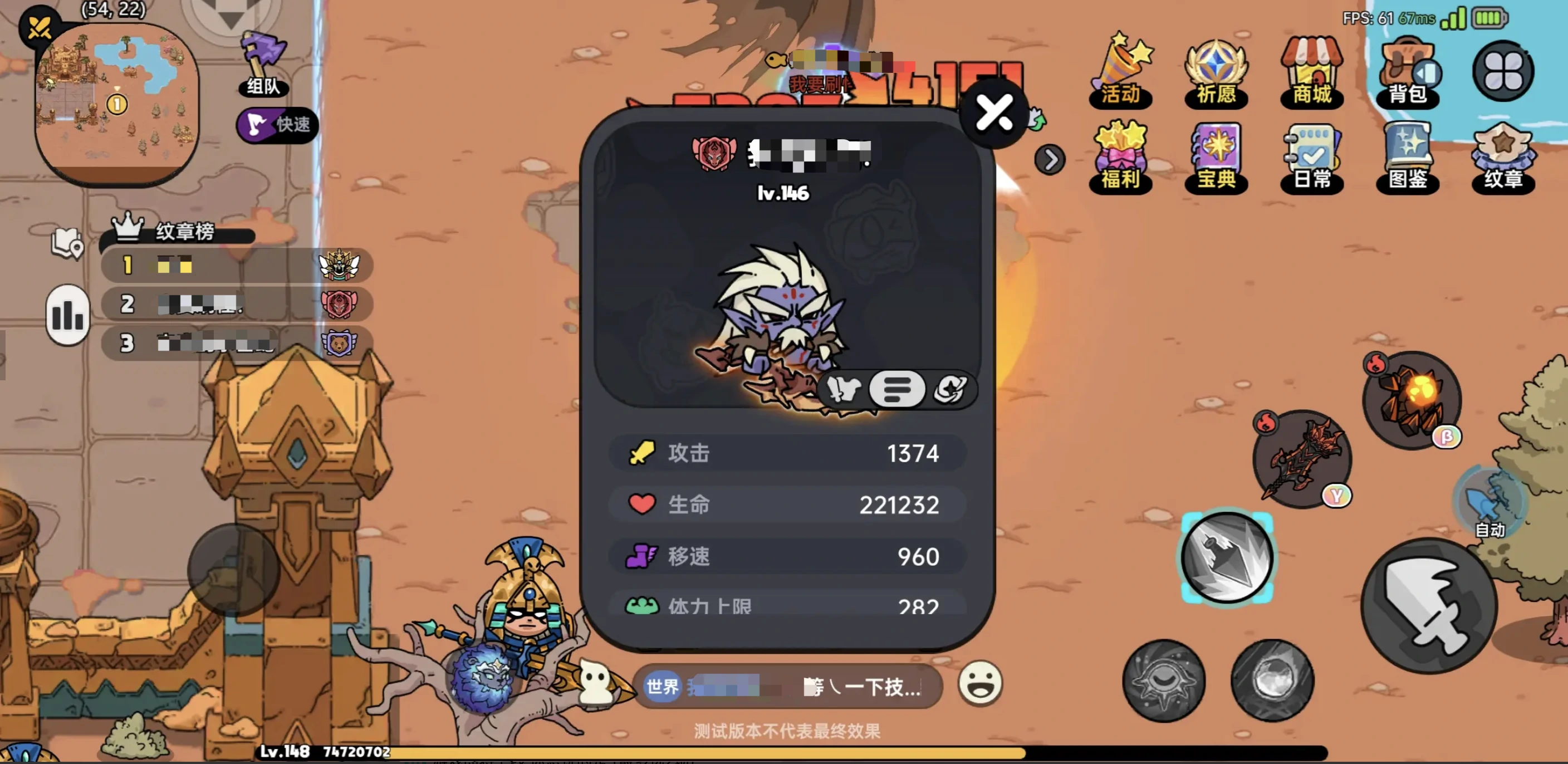Image resolution: width=1568 pixels, height=764 pixels.
Task: Open the emoji face button
Action: coord(979,683)
